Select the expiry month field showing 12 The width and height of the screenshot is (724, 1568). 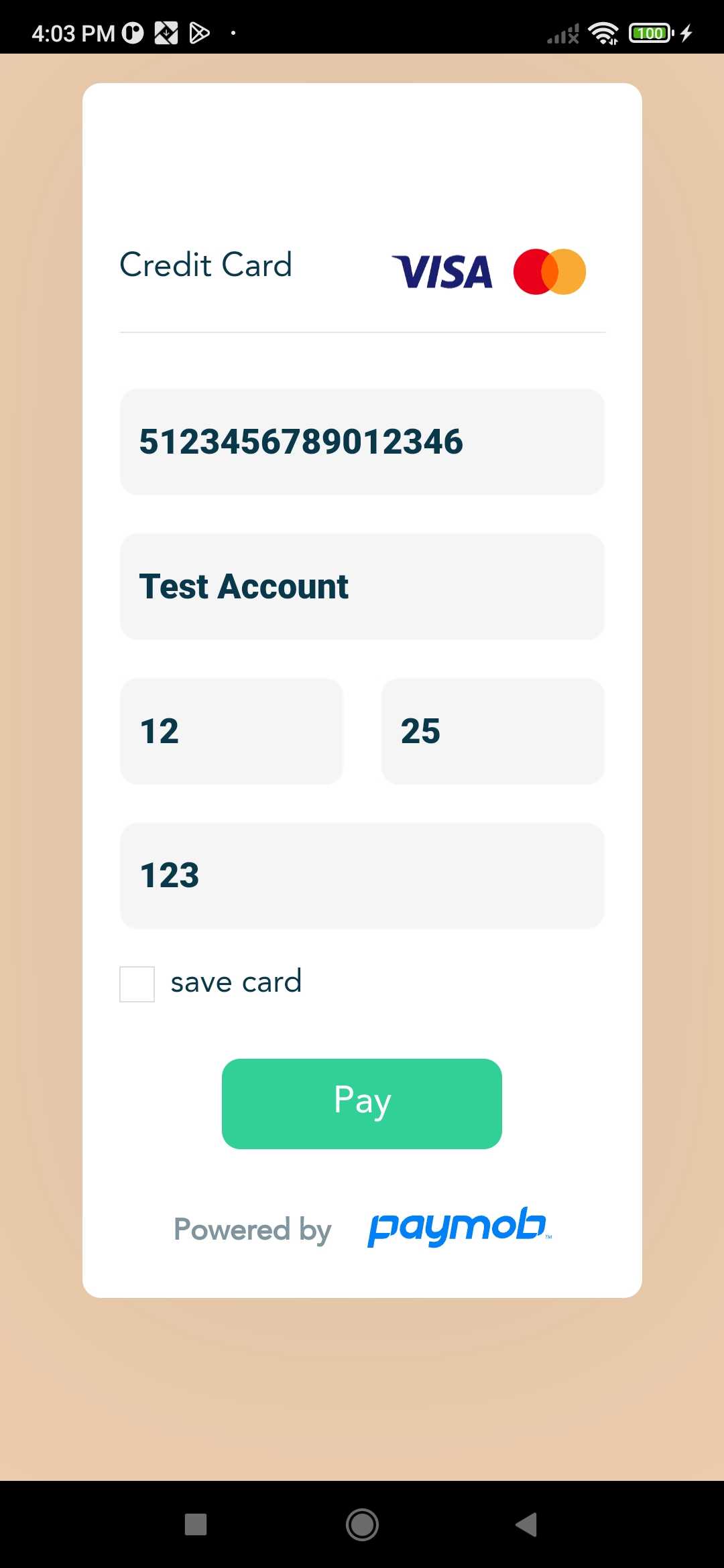click(x=231, y=731)
